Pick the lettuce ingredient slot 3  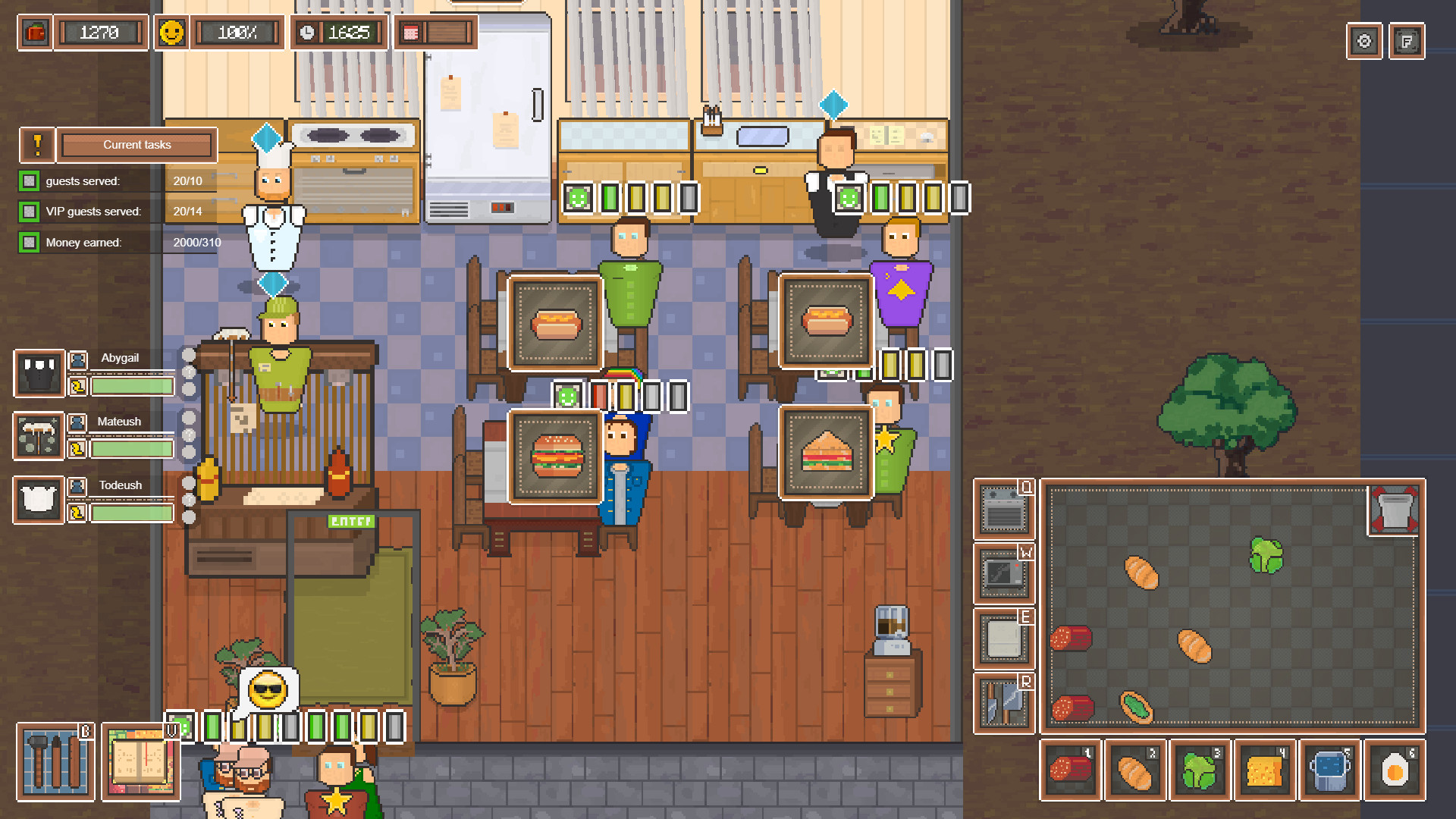1200,770
